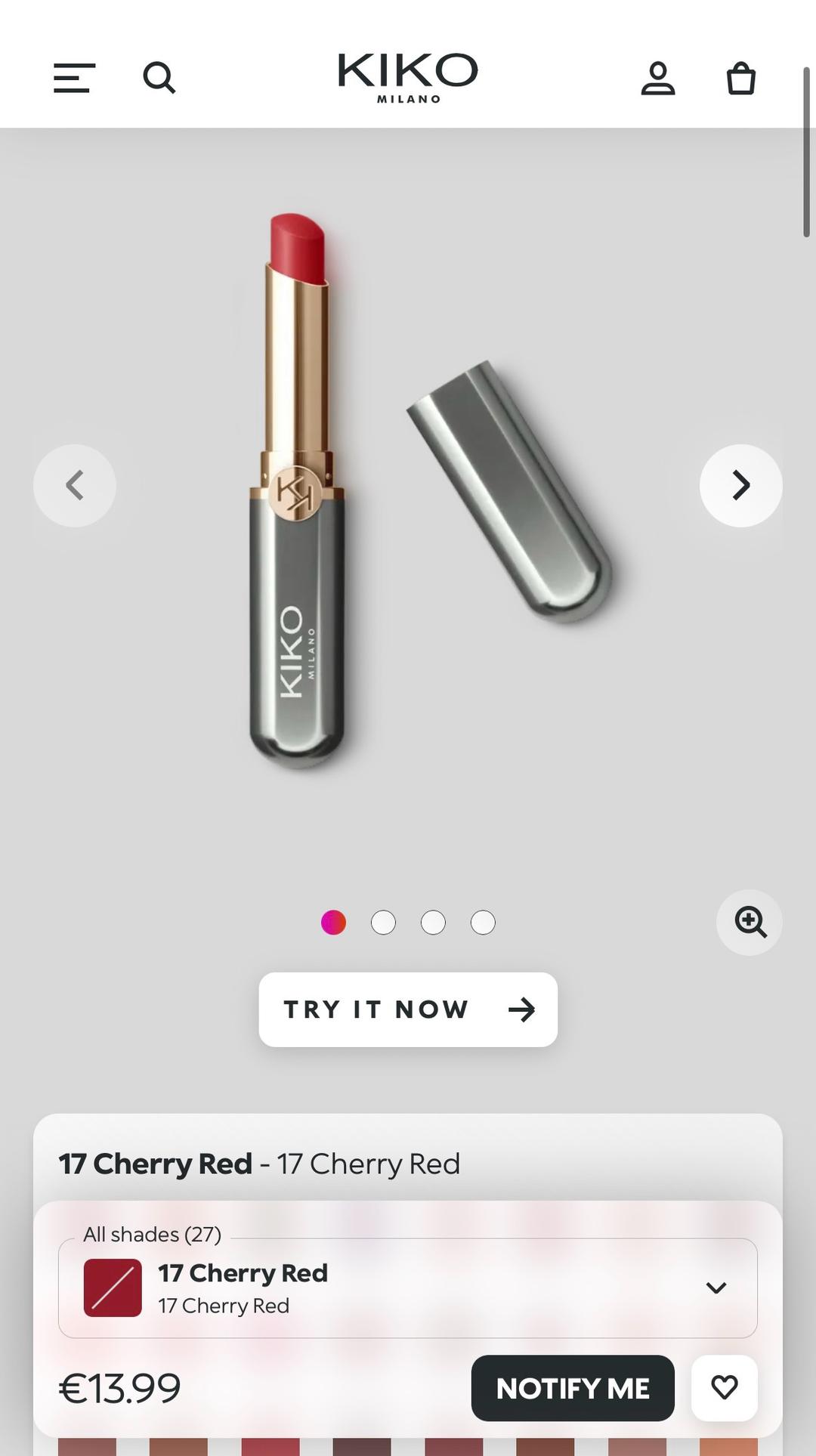Jump to the second image dot
The image size is (816, 1456).
[x=383, y=923]
